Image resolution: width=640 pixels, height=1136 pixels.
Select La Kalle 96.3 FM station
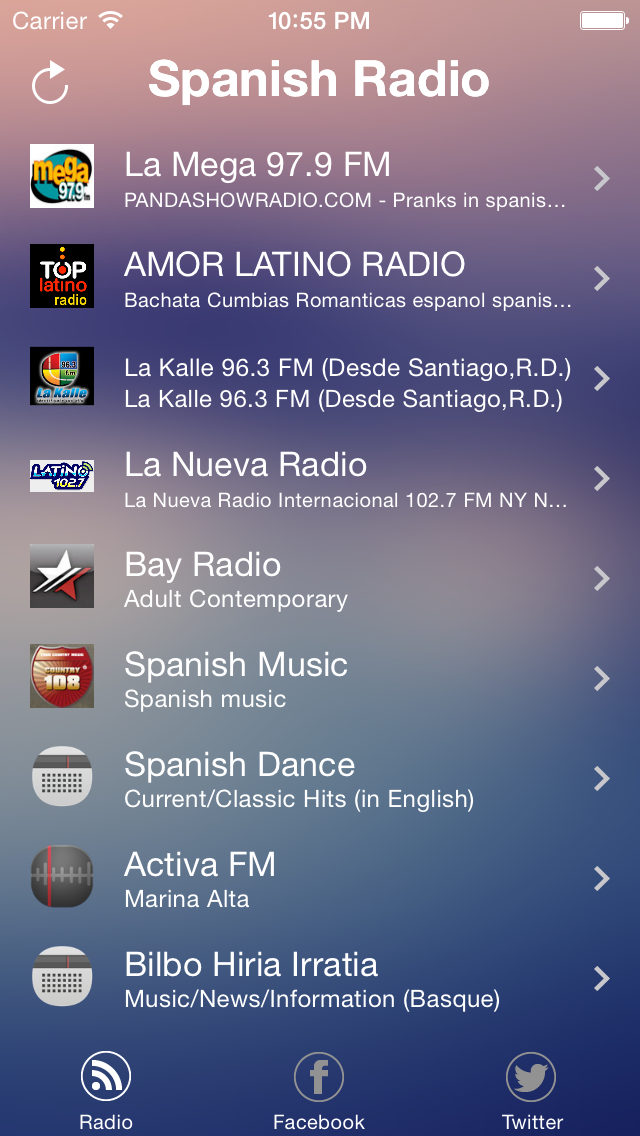pyautogui.click(x=320, y=377)
